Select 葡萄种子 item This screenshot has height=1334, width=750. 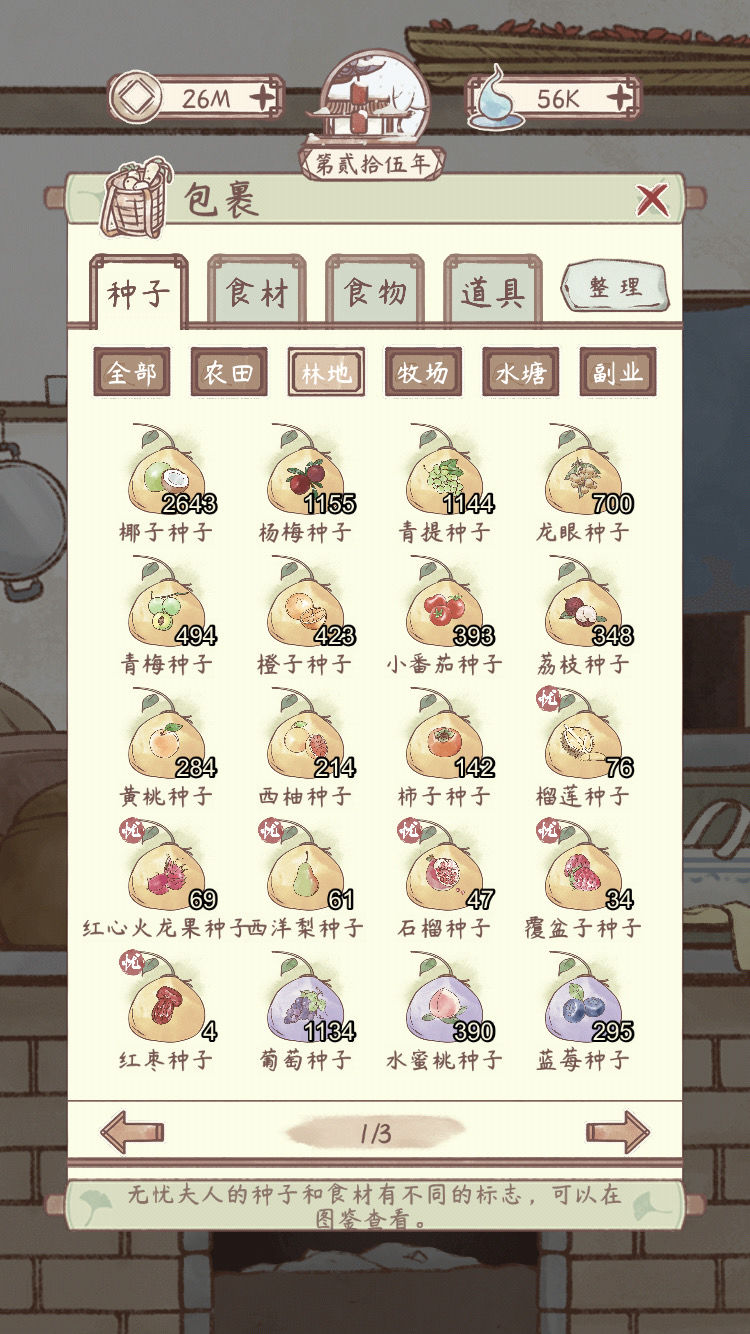[306, 1010]
